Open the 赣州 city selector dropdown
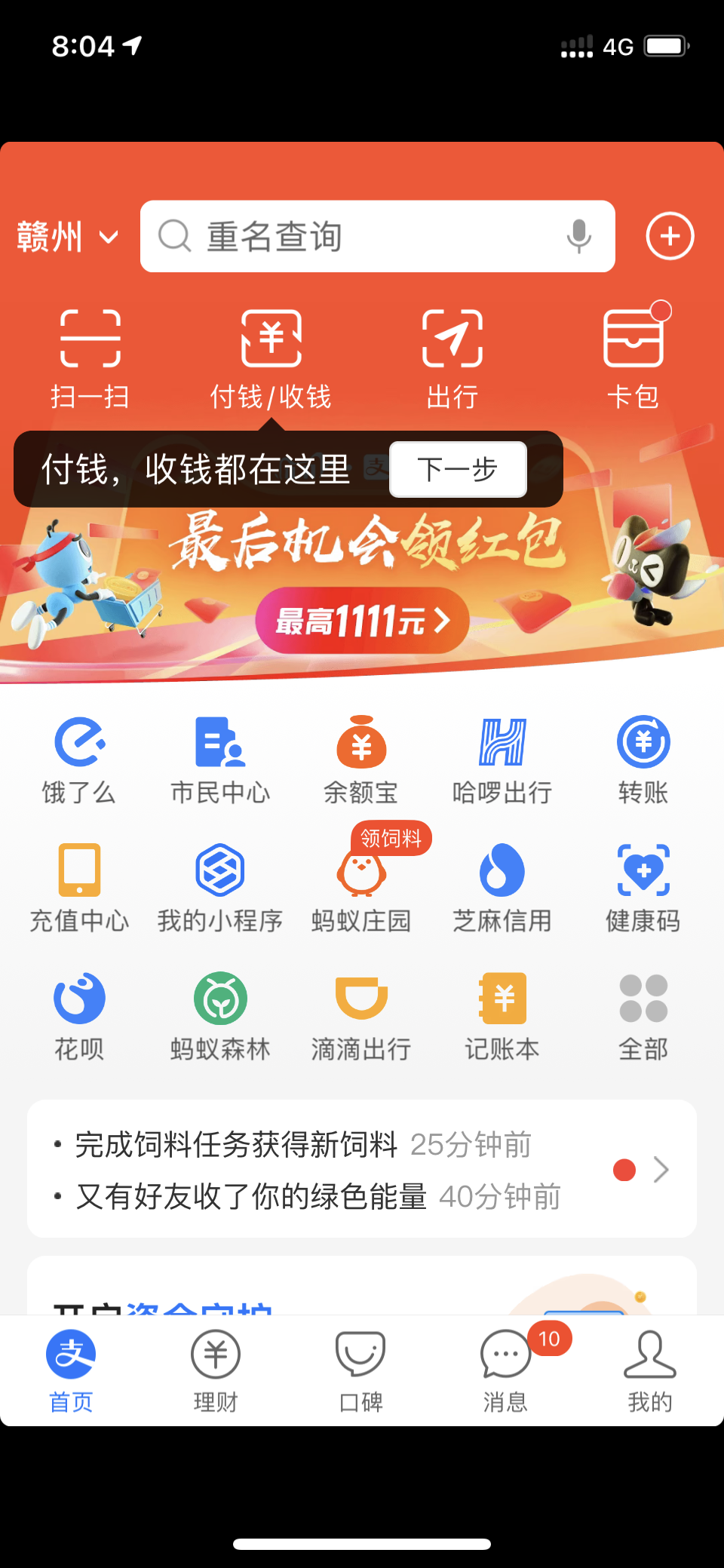 point(67,237)
